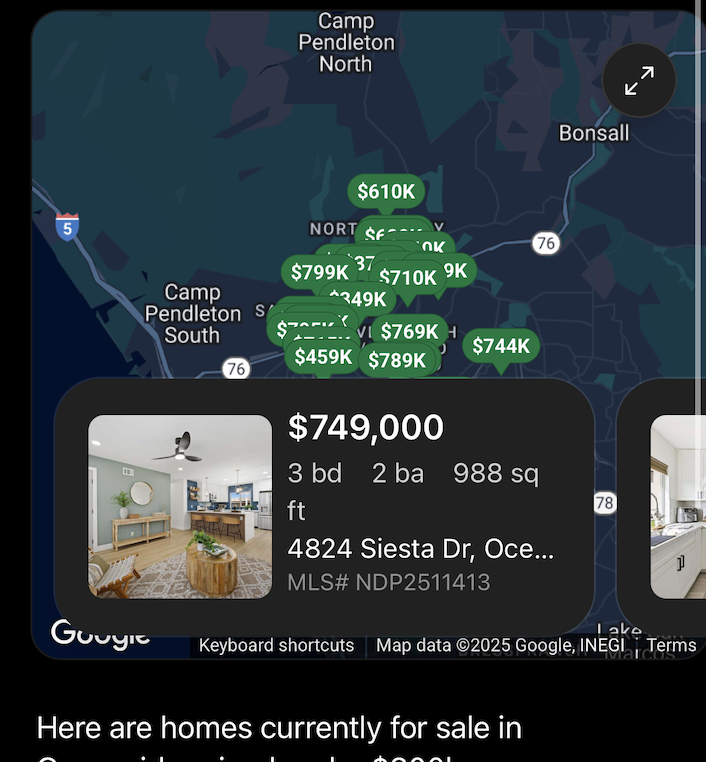This screenshot has width=706, height=762.
Task: Expand the map to full screen
Action: pyautogui.click(x=639, y=81)
